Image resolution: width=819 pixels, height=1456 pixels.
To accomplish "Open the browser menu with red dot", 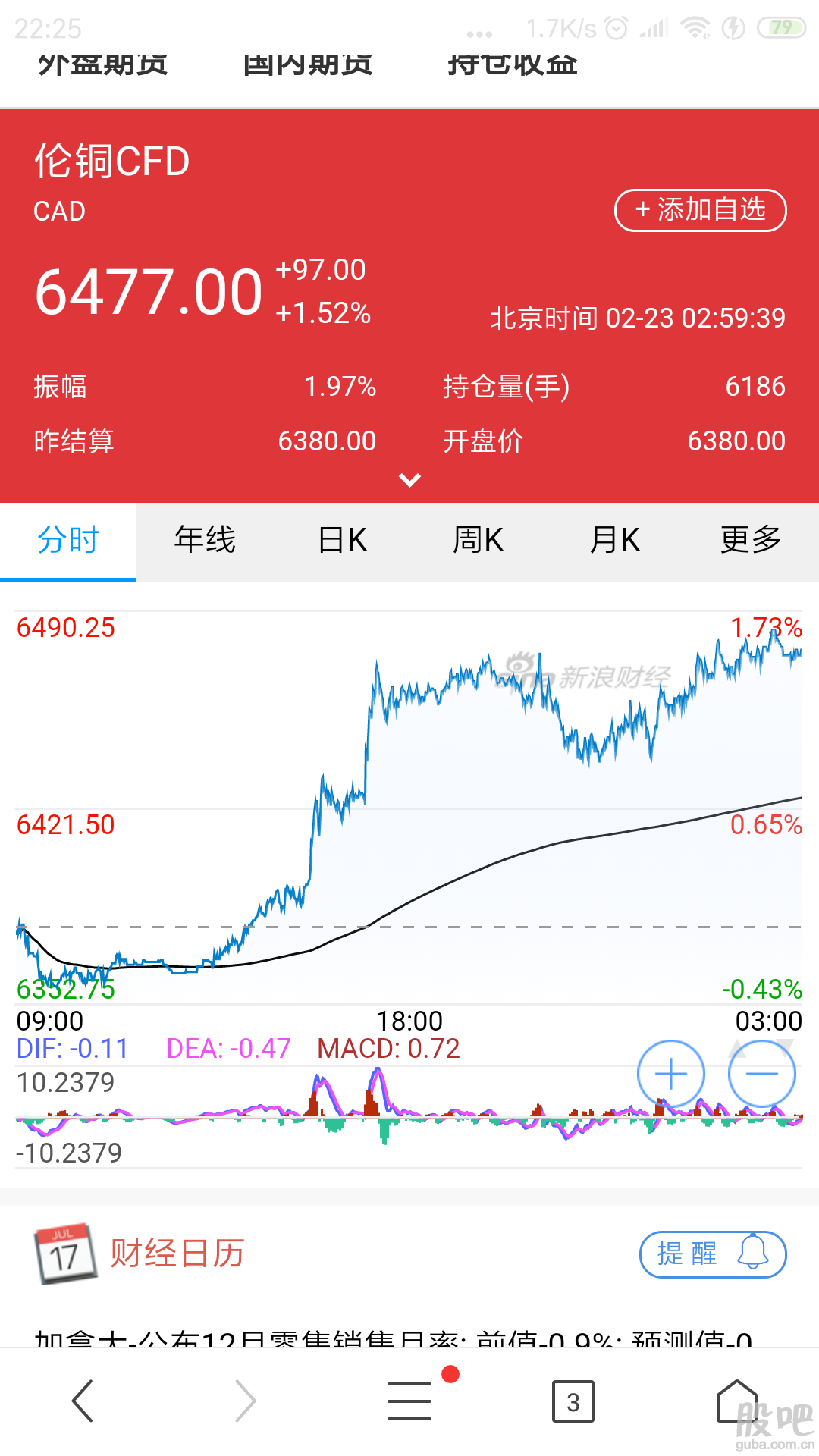I will click(410, 1400).
